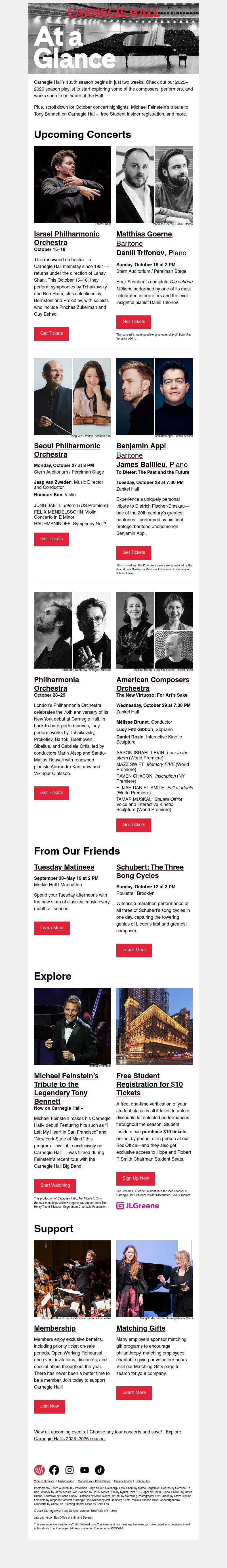Image resolution: width=227 pixels, height=1568 pixels.
Task: Open the TikTok icon in the footer
Action: pyautogui.click(x=100, y=1470)
